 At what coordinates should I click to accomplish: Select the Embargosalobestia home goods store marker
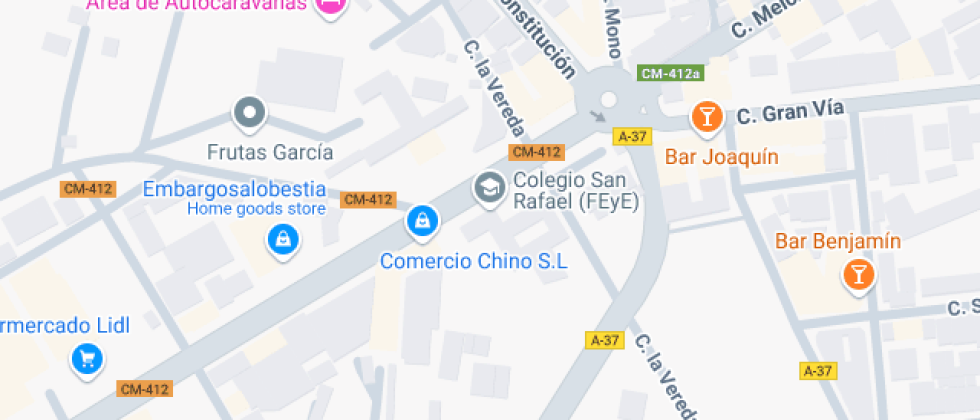pyautogui.click(x=284, y=239)
